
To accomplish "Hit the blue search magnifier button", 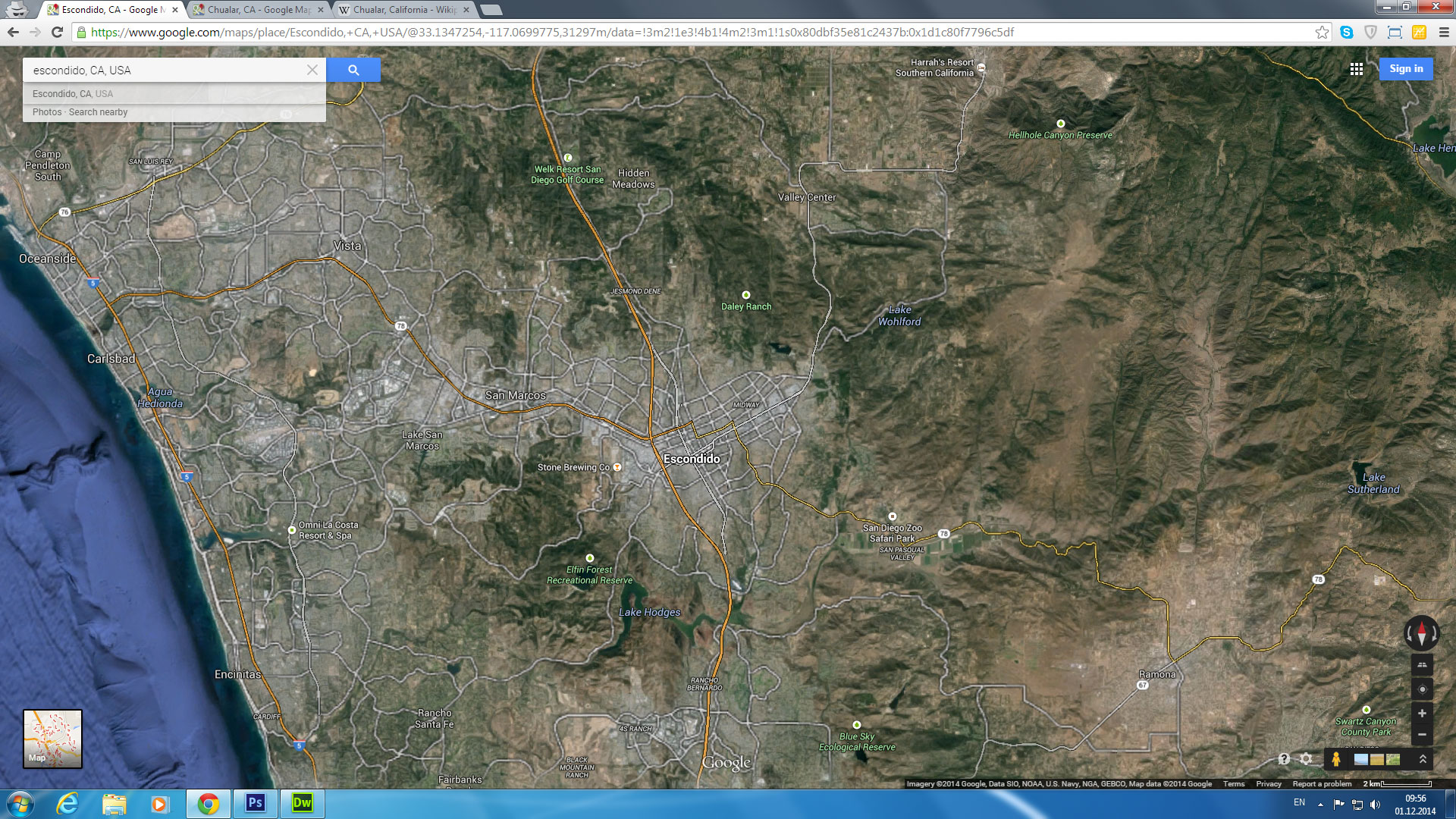I will (x=353, y=70).
